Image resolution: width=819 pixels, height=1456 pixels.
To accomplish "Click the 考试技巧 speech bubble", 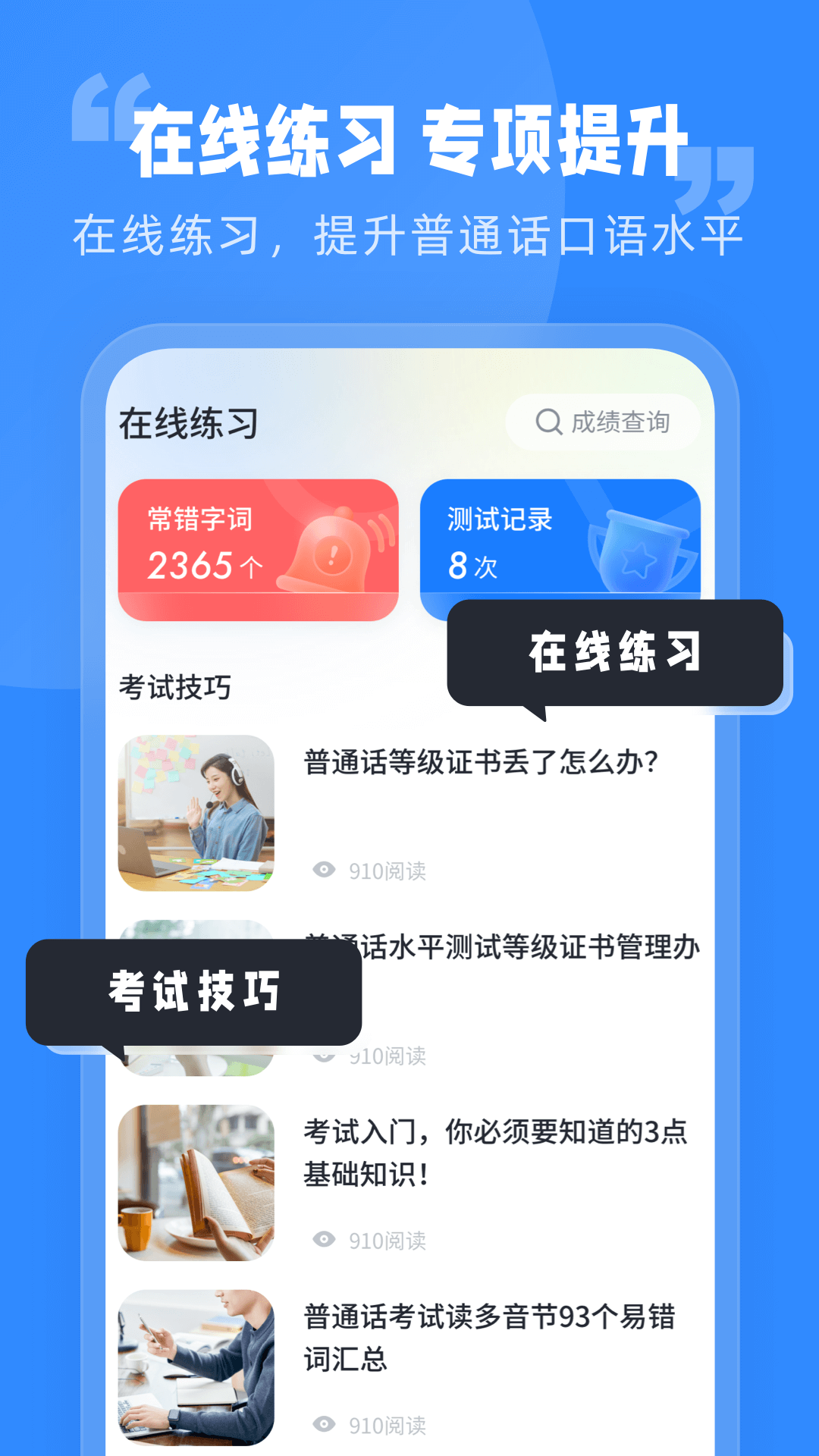I will point(194,988).
